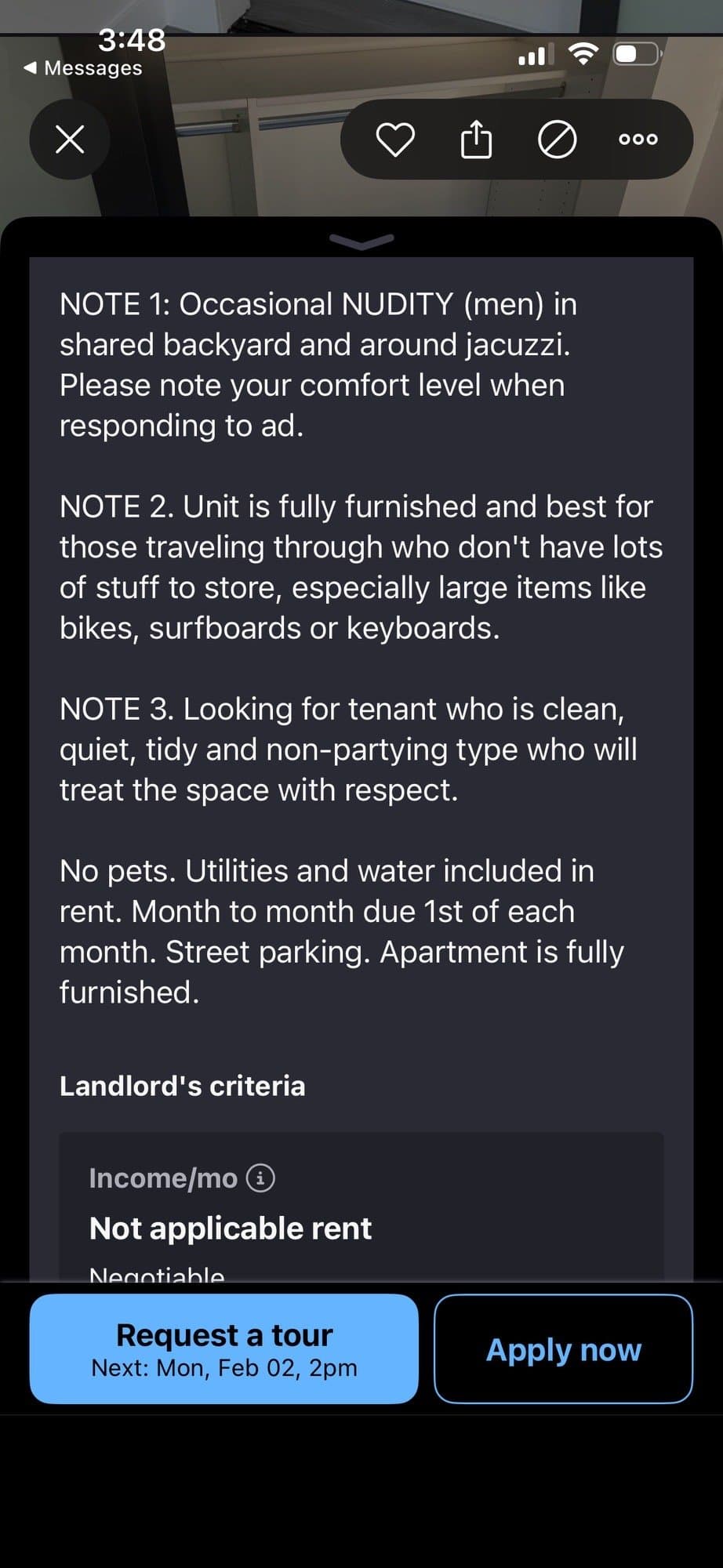The width and height of the screenshot is (723, 1568).
Task: Tap the 3:48 clock in status bar
Action: [x=132, y=42]
